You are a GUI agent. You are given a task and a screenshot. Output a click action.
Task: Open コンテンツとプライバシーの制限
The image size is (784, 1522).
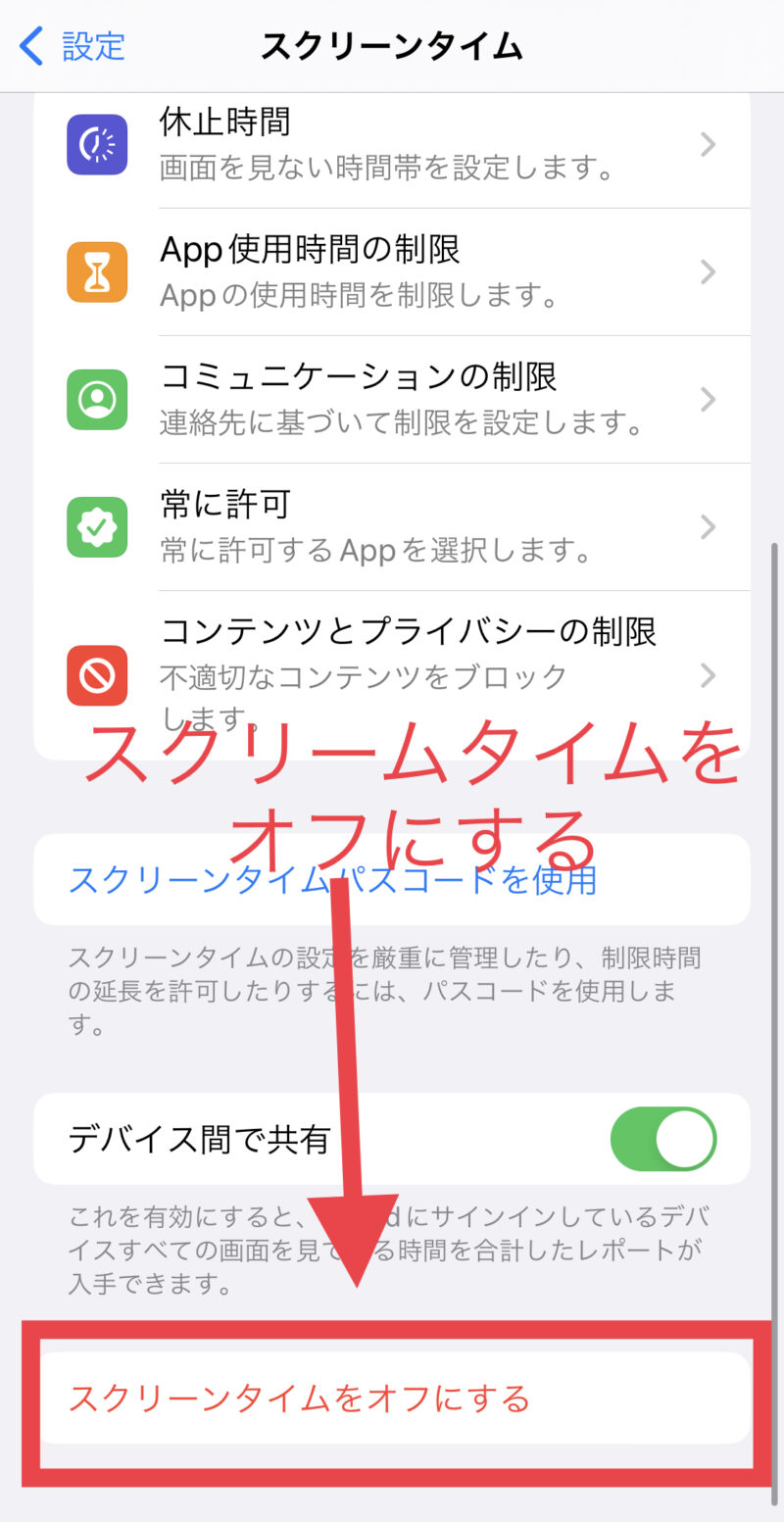coord(392,674)
